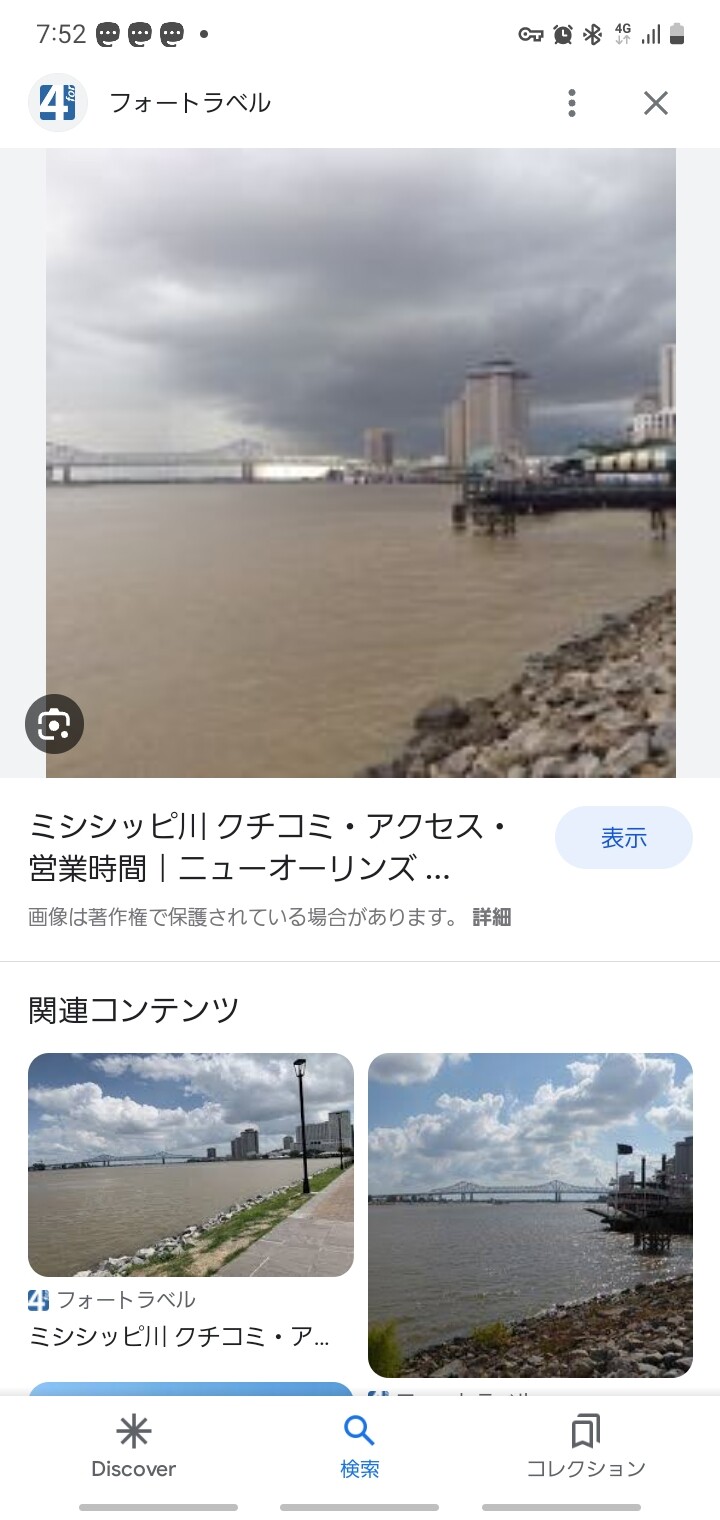Open the three-dot overflow menu
Viewport: 720px width, 1520px height.
tap(571, 103)
